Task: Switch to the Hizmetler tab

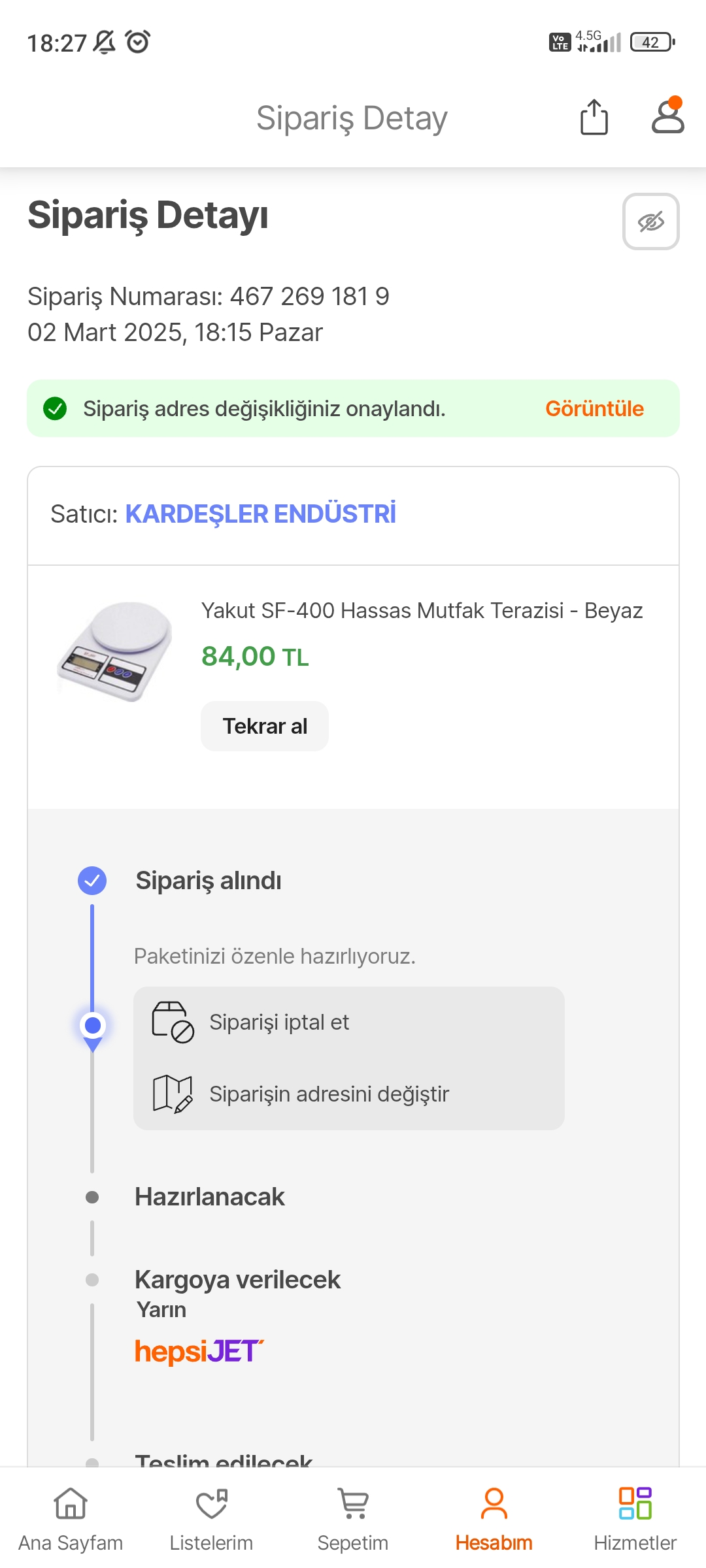Action: coord(635,1520)
